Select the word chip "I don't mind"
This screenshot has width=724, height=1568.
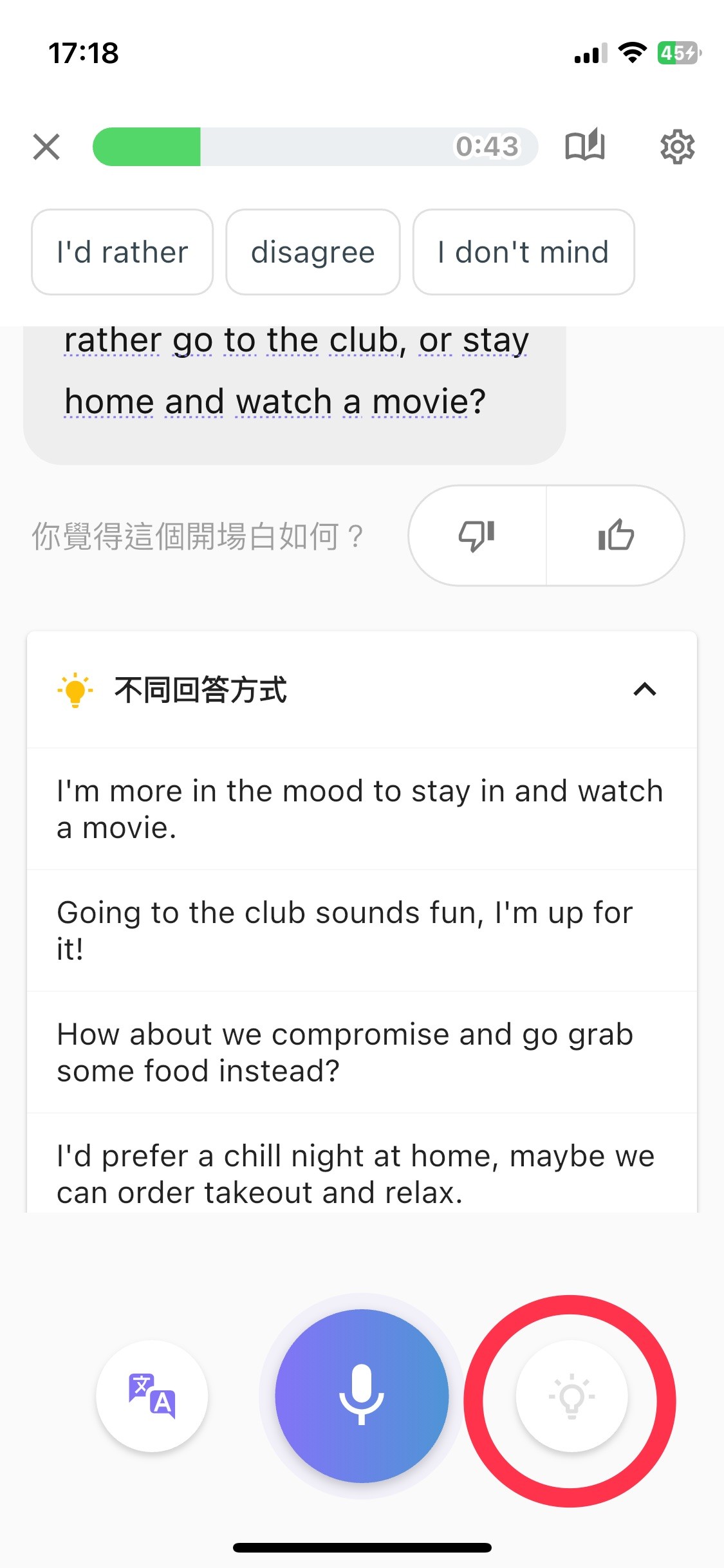click(x=523, y=252)
